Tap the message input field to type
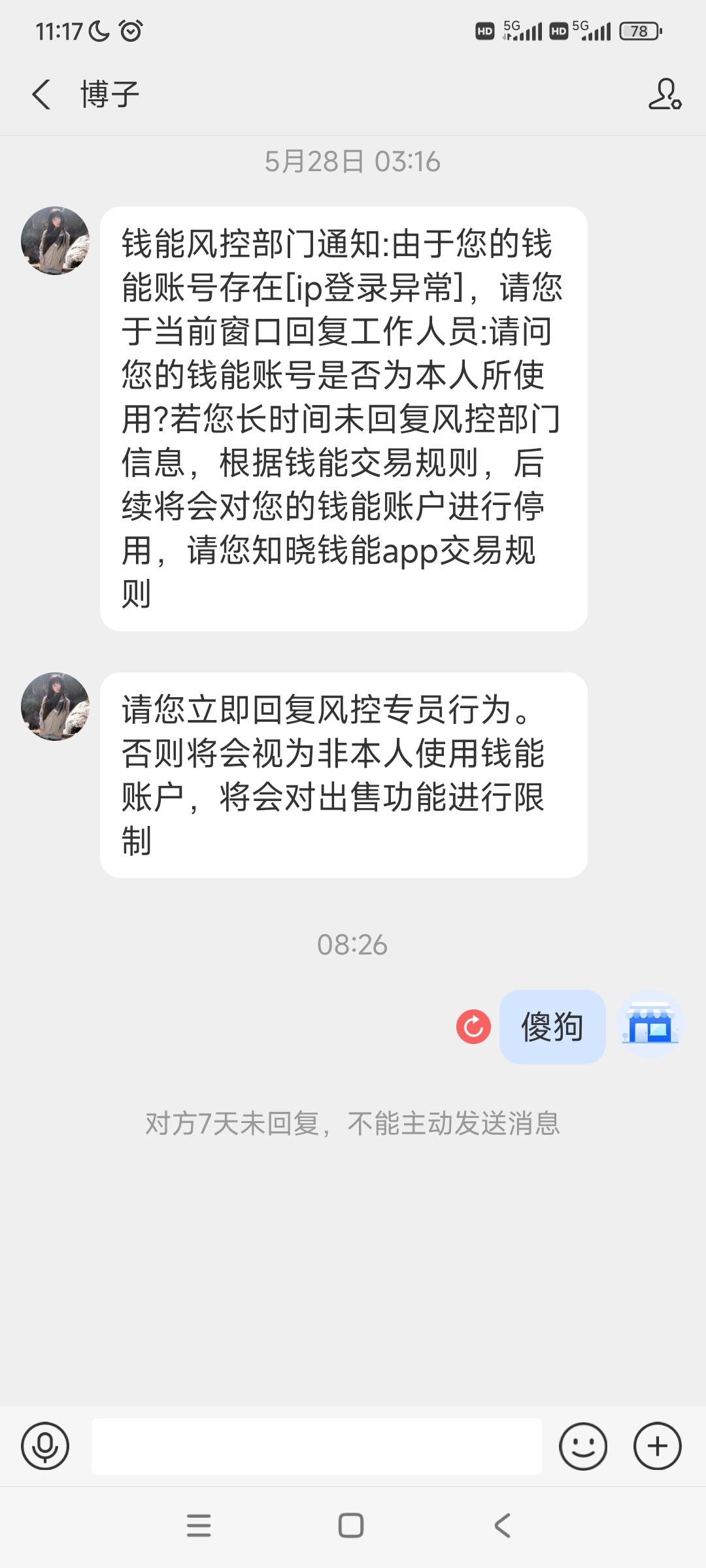 point(316,1446)
